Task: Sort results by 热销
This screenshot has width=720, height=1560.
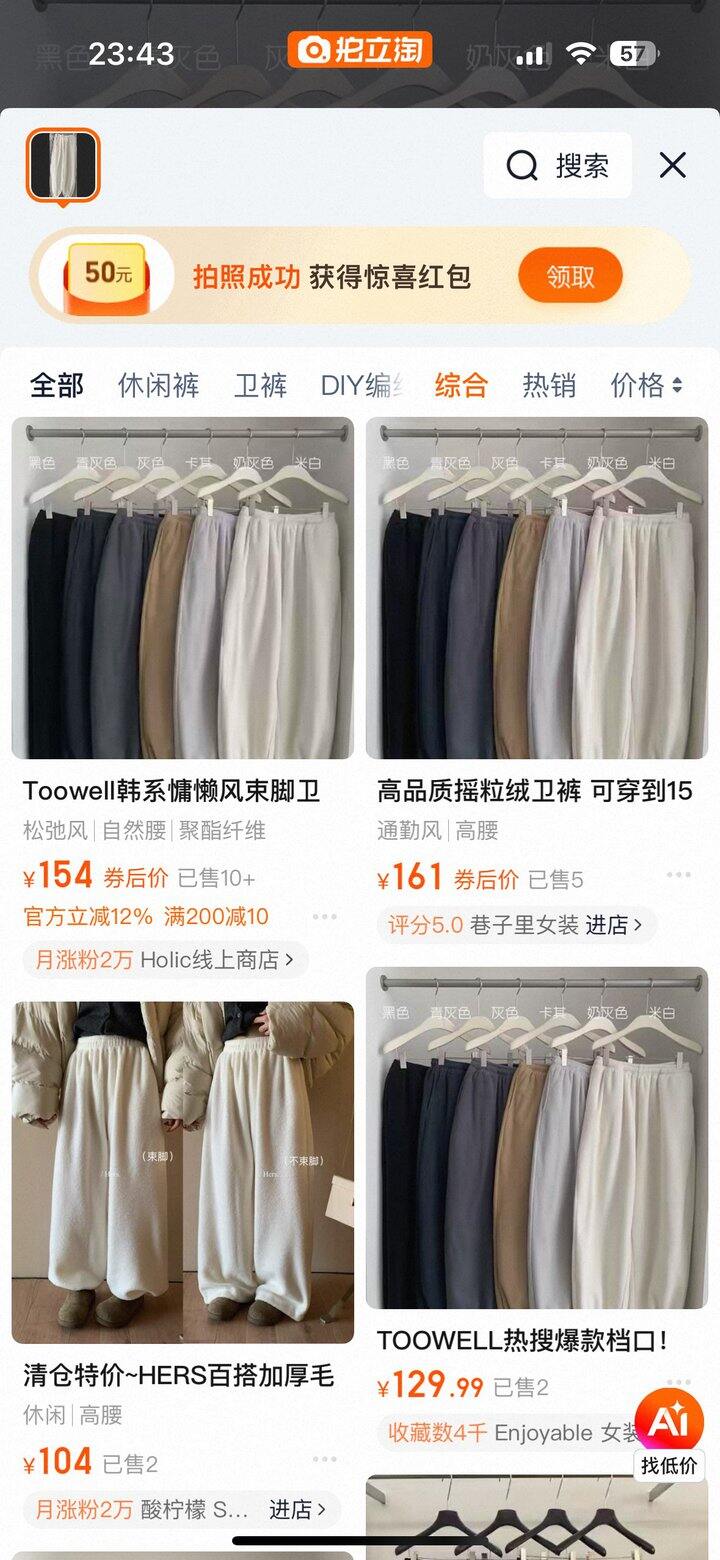Action: coord(549,385)
